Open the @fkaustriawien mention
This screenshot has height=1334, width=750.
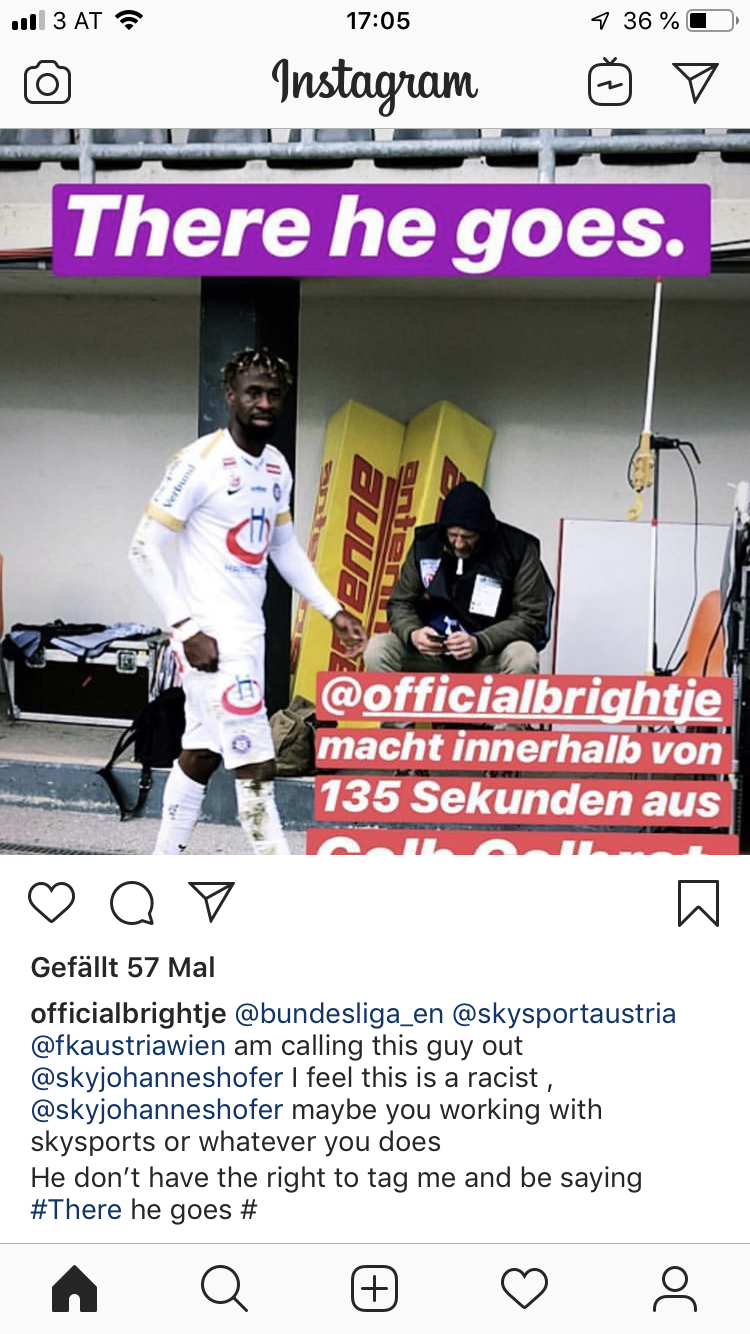point(129,1046)
